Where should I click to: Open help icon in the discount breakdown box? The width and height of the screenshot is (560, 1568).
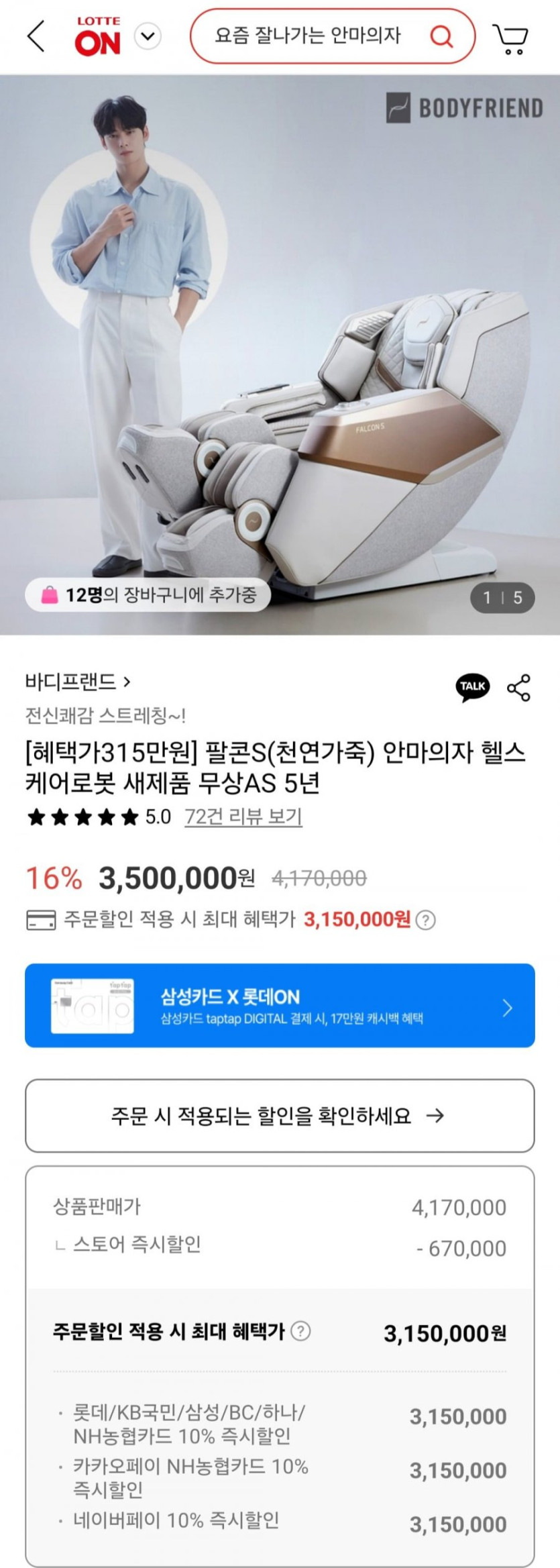(300, 1330)
